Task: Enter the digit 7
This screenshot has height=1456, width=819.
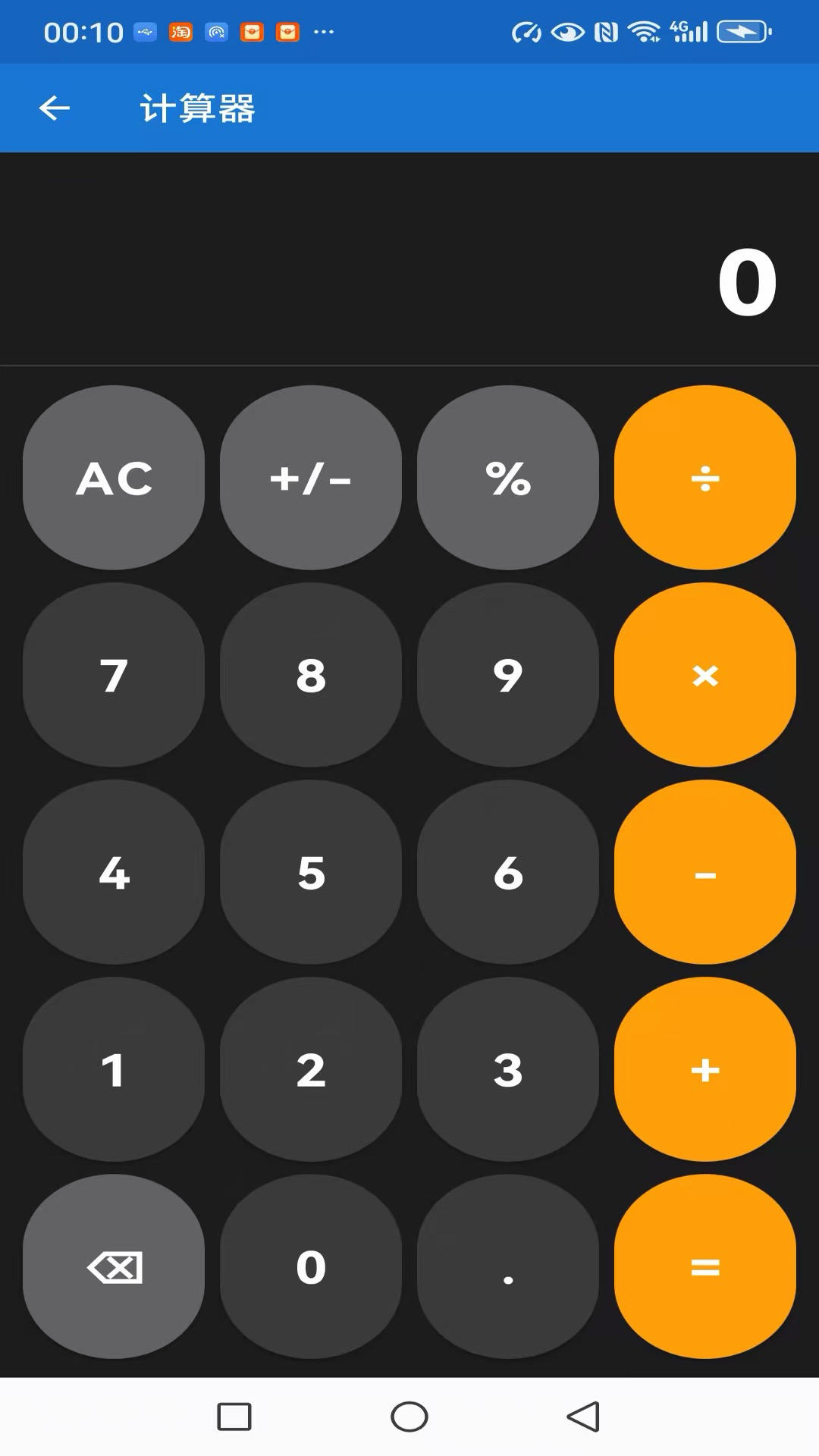Action: [x=114, y=675]
